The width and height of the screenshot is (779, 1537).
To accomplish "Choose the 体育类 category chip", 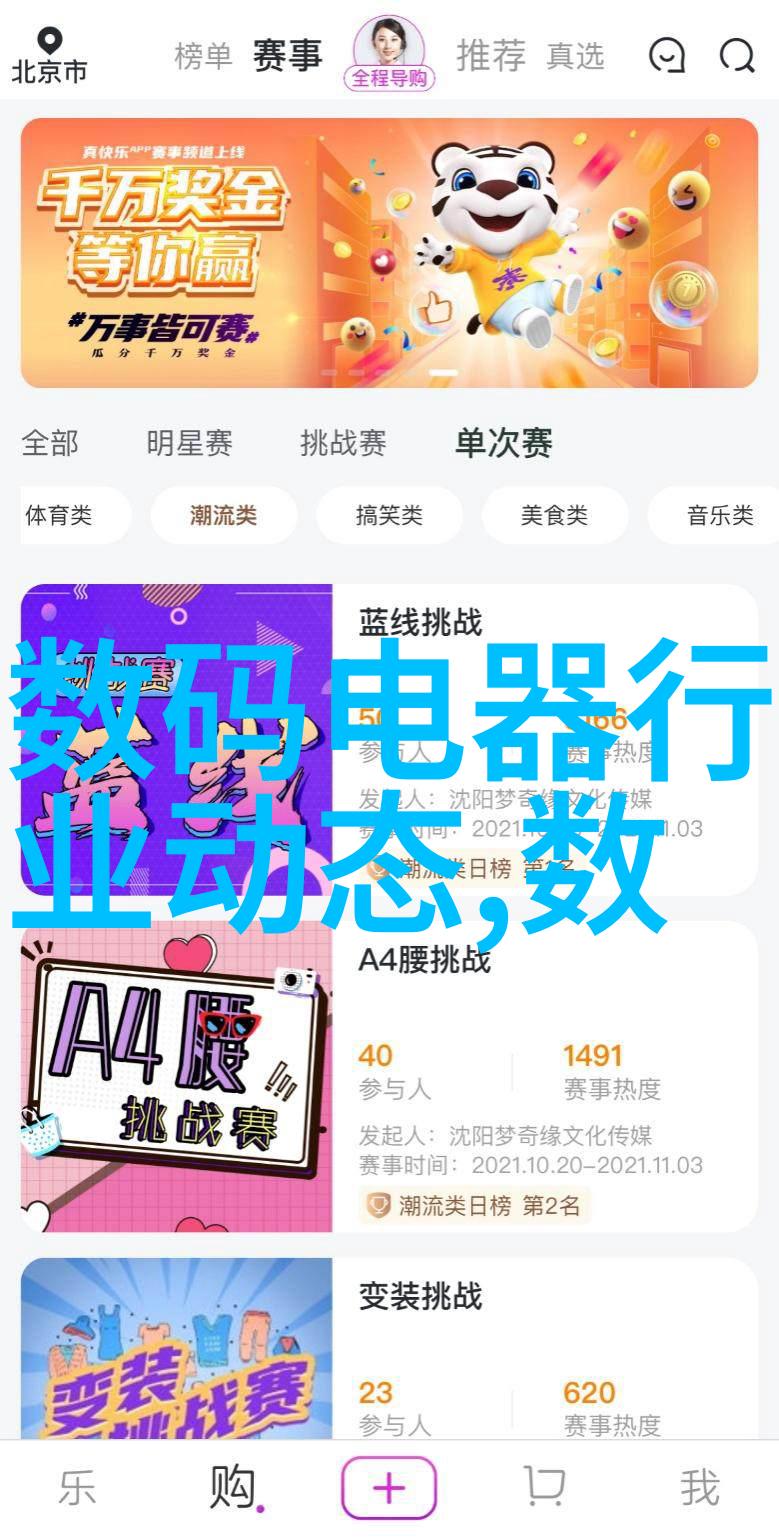I will [x=60, y=516].
